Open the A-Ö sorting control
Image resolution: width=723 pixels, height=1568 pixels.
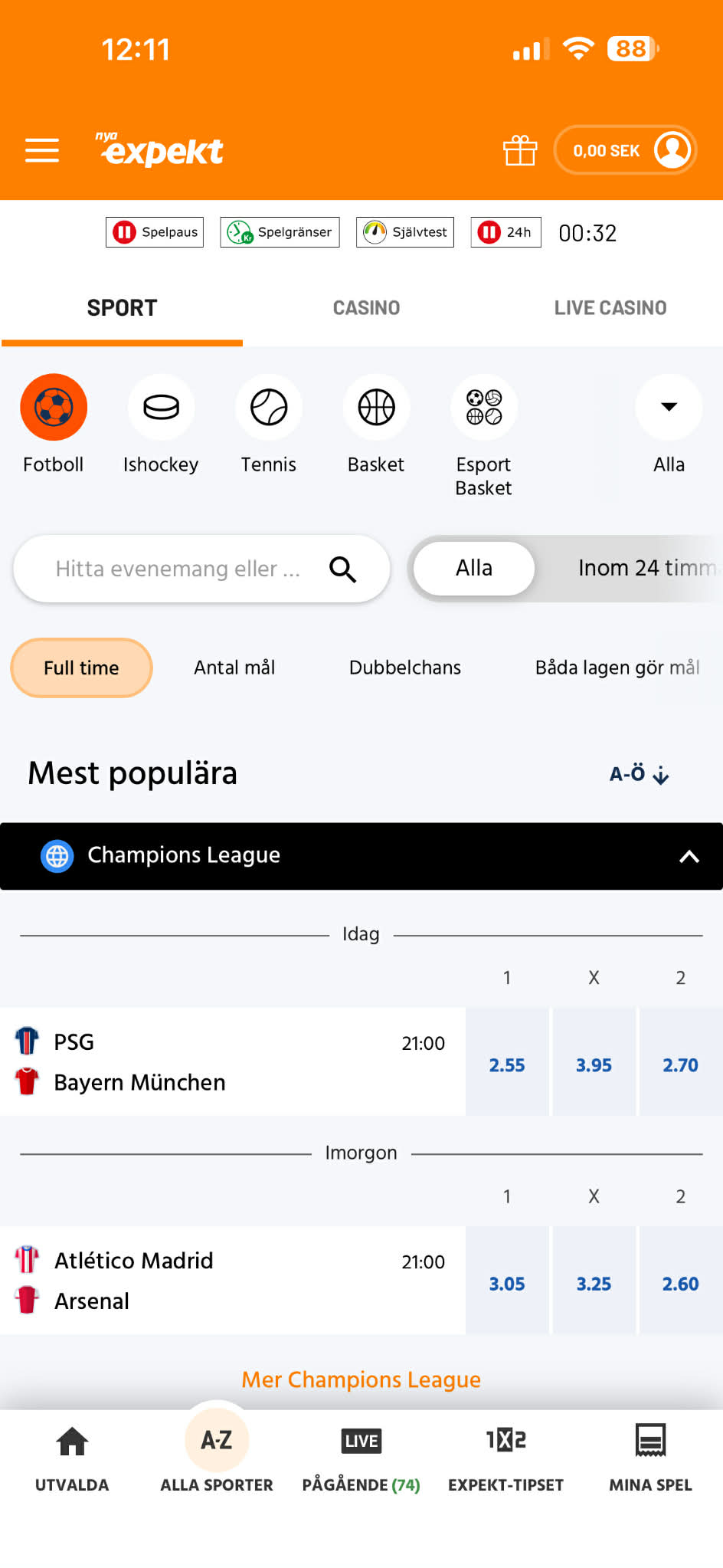point(638,774)
